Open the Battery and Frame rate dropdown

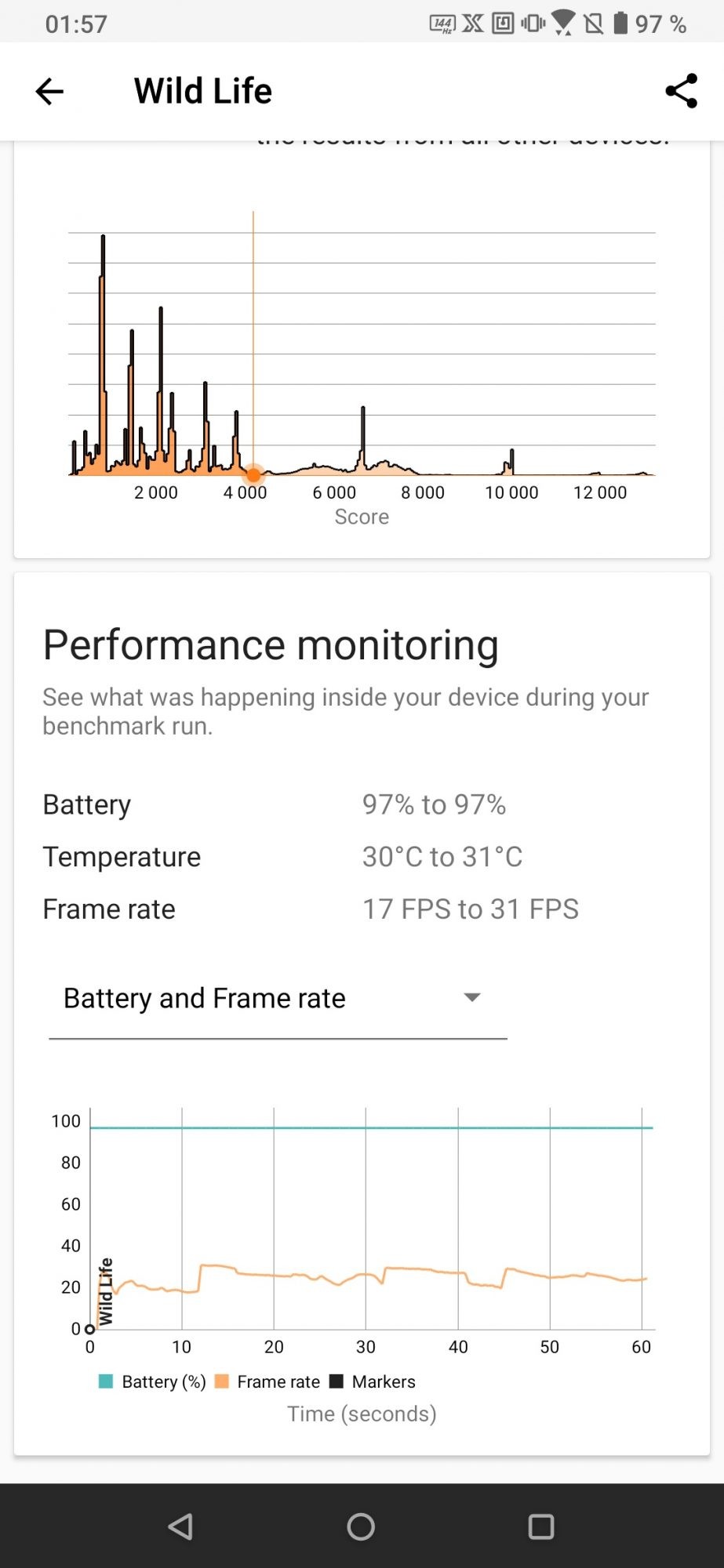(278, 999)
